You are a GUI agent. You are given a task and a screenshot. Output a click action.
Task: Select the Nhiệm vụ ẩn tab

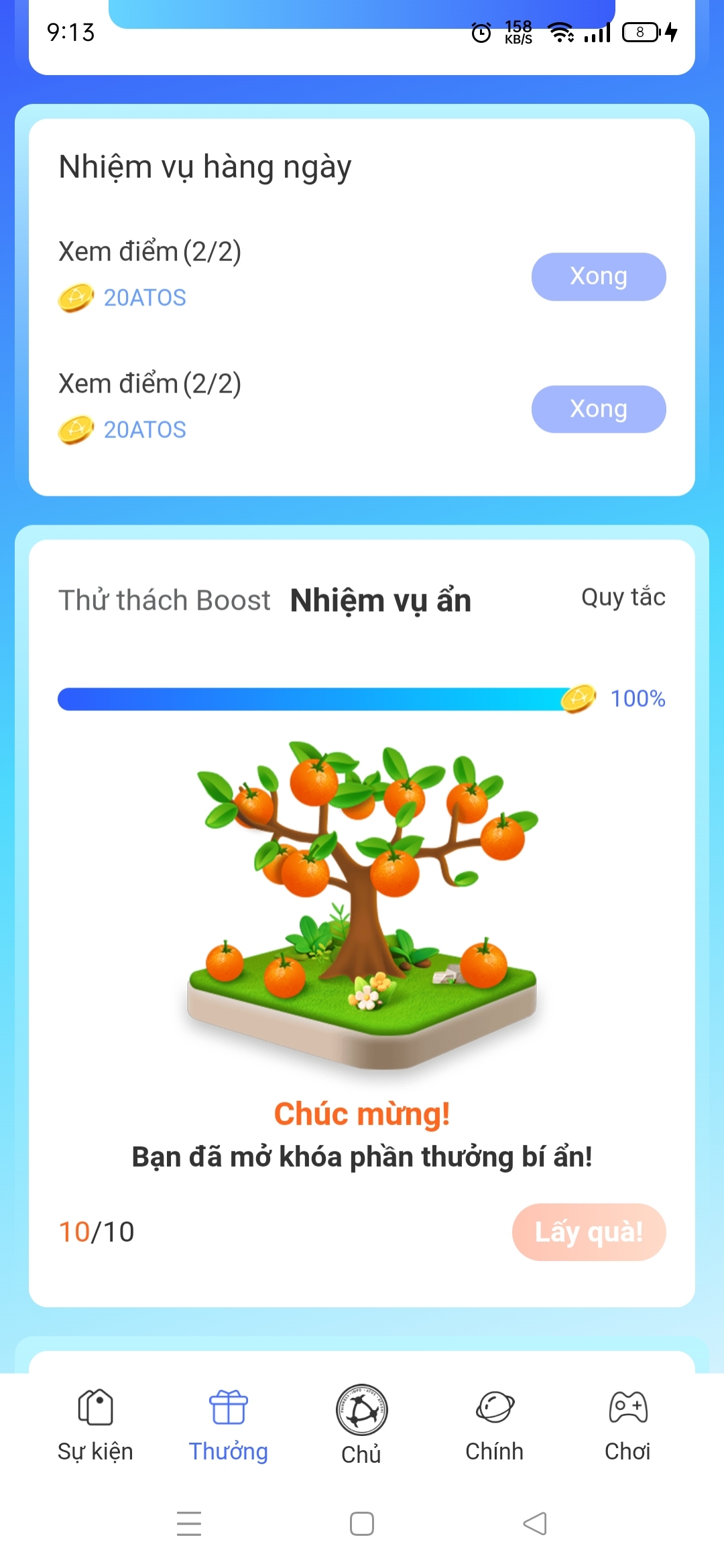click(x=380, y=600)
